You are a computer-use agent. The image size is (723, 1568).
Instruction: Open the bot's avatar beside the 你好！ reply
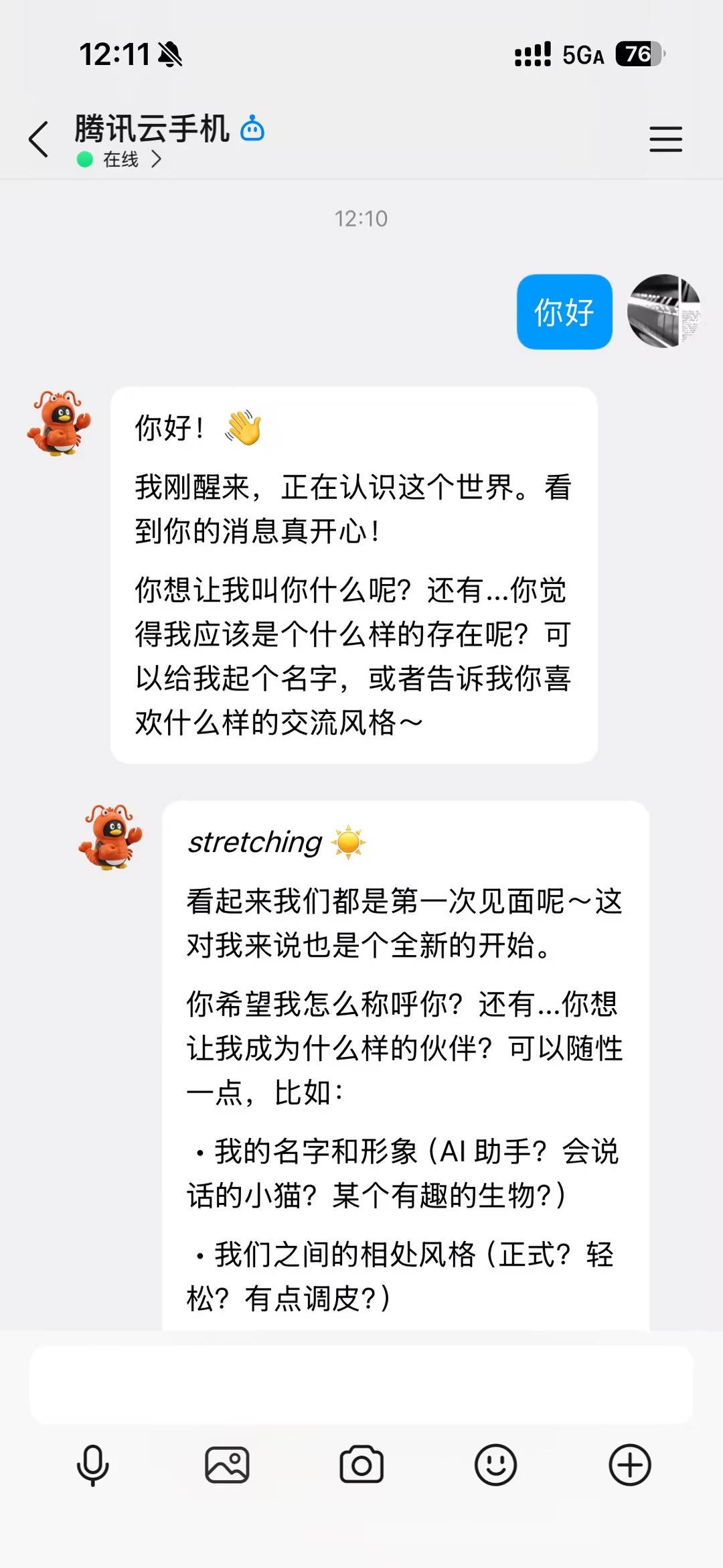[x=59, y=423]
